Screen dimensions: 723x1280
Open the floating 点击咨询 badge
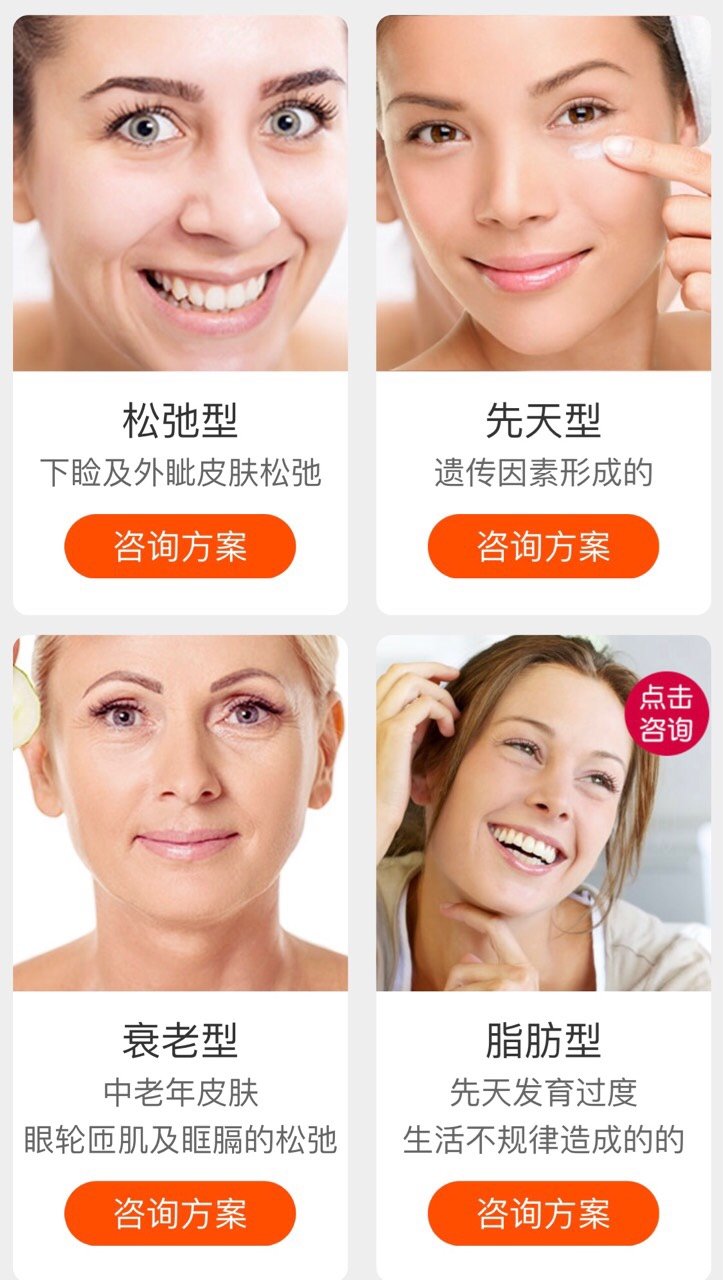point(666,713)
